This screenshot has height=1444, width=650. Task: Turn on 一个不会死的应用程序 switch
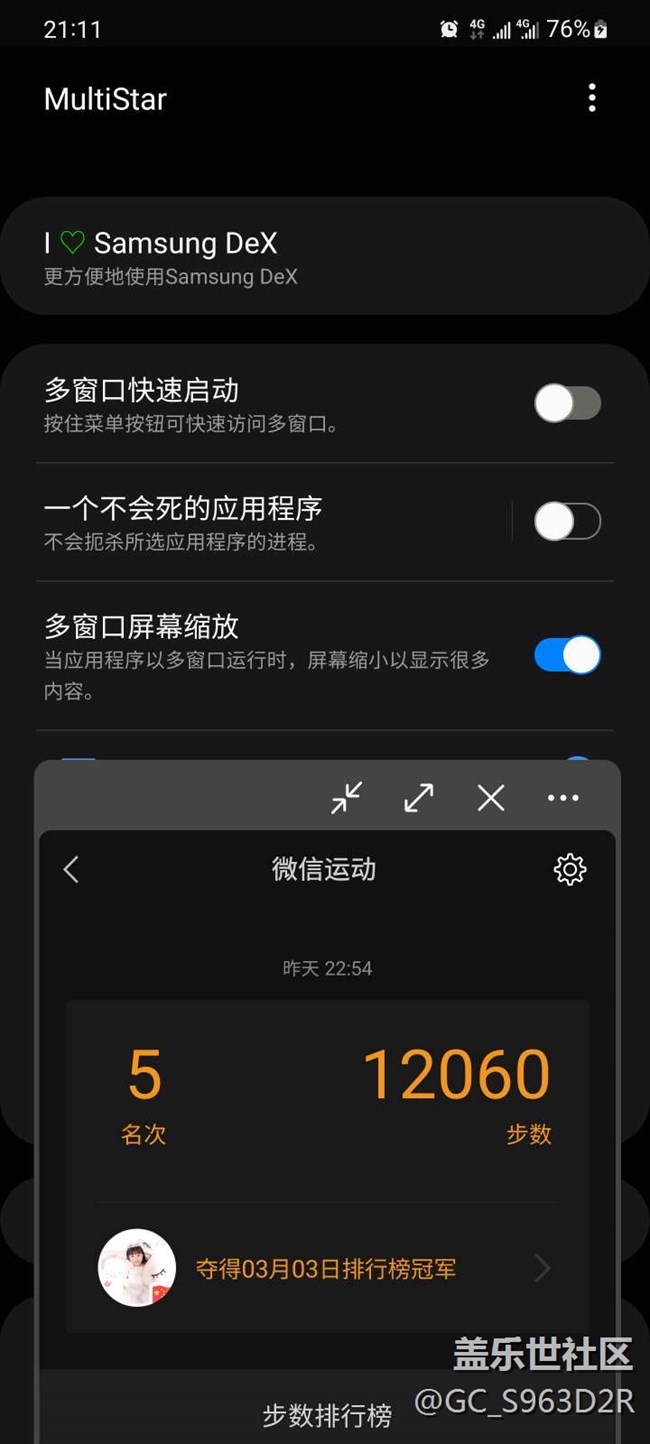pos(567,521)
